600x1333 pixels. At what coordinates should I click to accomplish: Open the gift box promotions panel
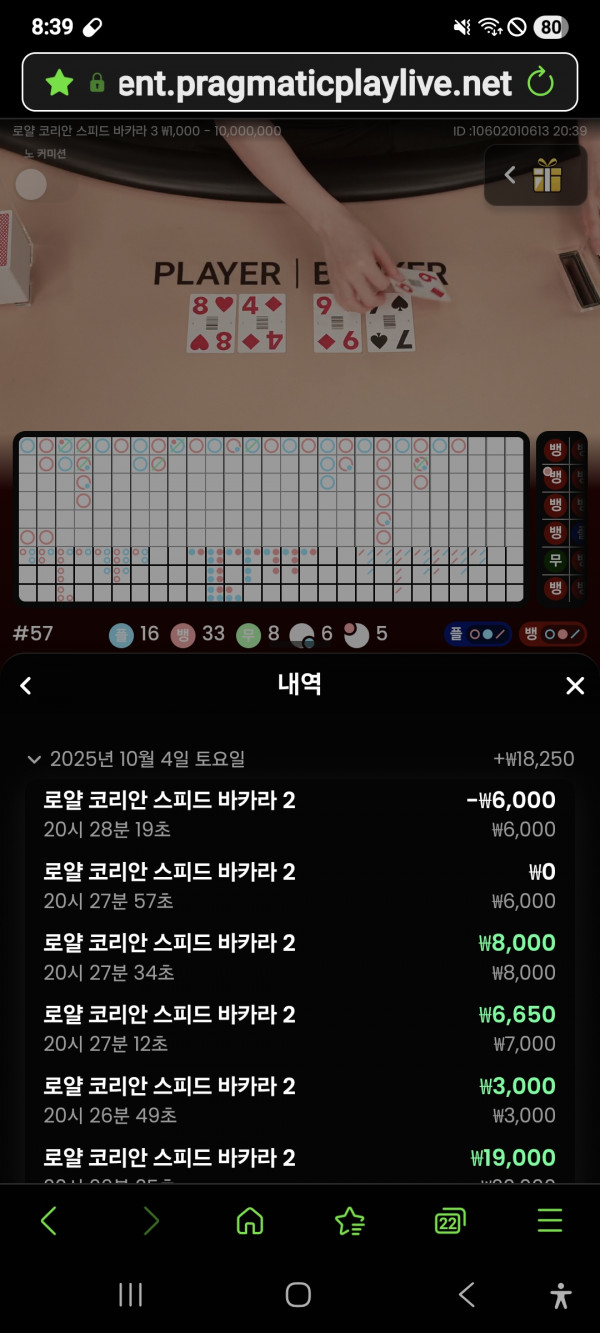pos(546,176)
